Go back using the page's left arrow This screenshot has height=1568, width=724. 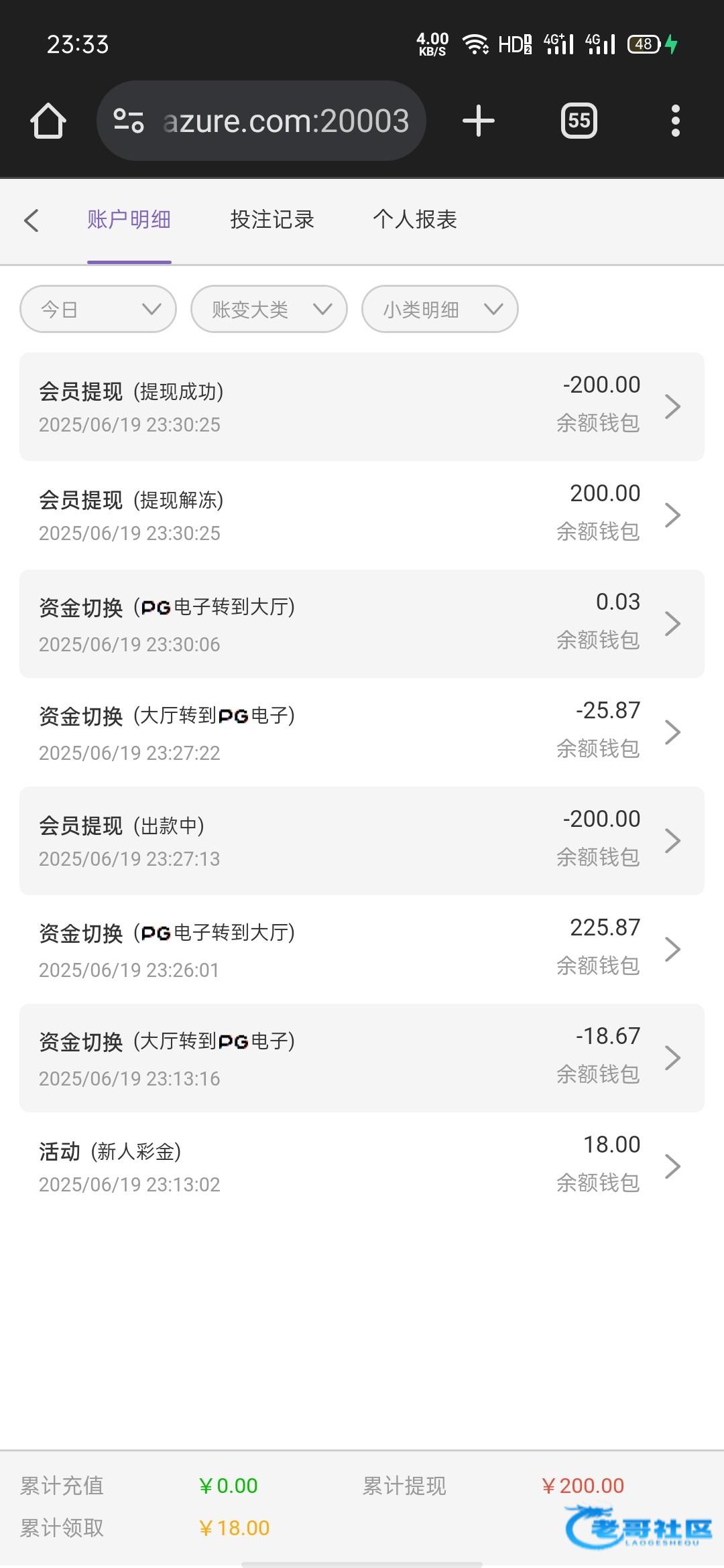[32, 220]
